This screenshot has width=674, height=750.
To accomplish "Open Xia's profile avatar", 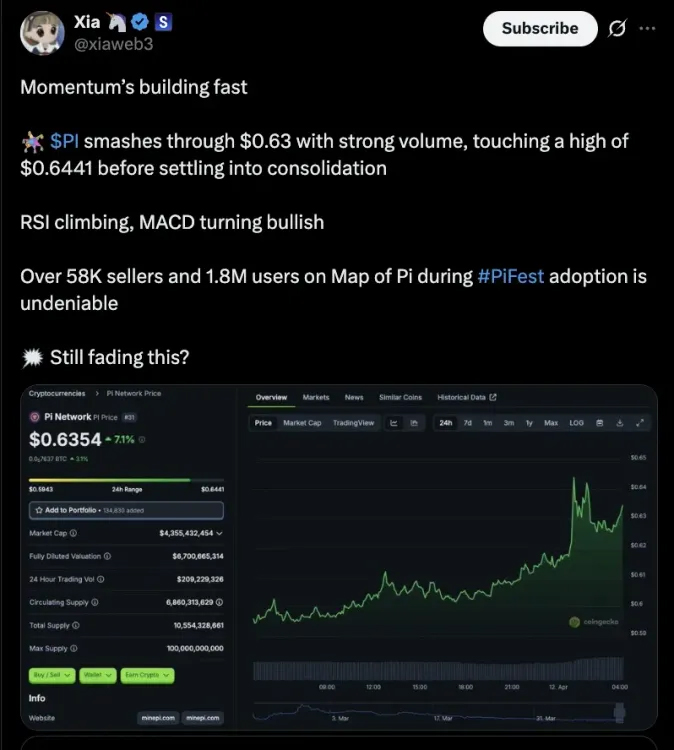I will click(43, 33).
